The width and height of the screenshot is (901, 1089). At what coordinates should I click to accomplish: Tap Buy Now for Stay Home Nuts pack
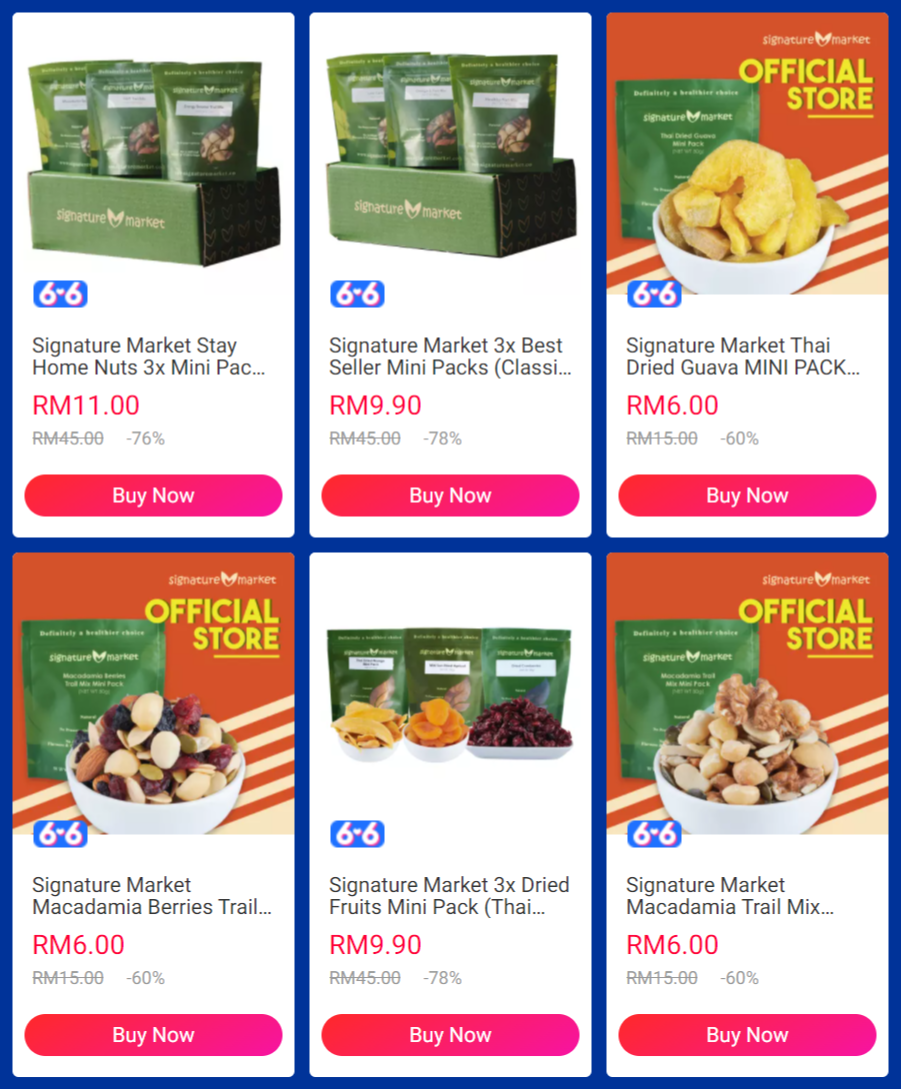click(153, 496)
